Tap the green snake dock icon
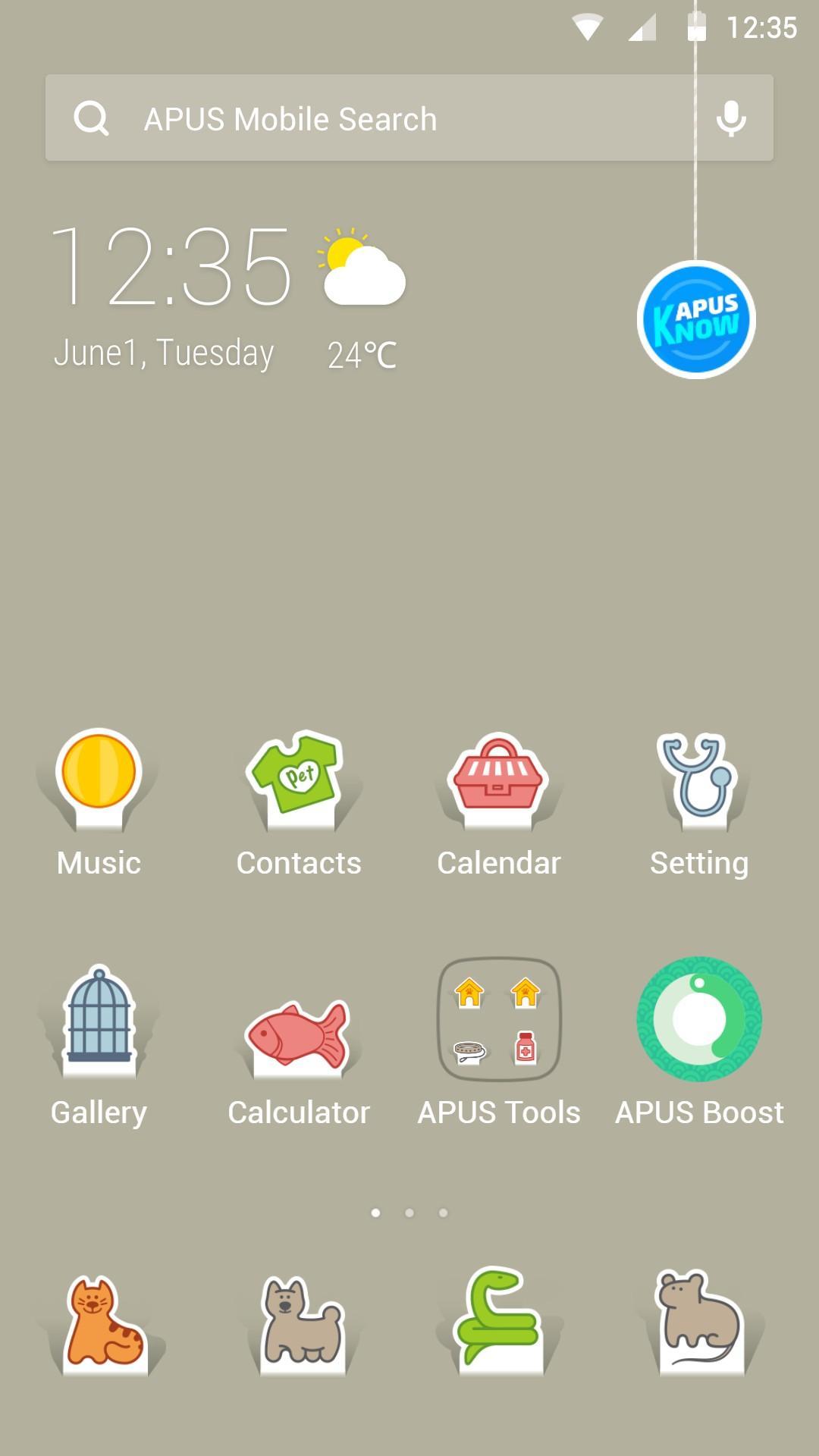Viewport: 819px width, 1456px height. 498,1319
